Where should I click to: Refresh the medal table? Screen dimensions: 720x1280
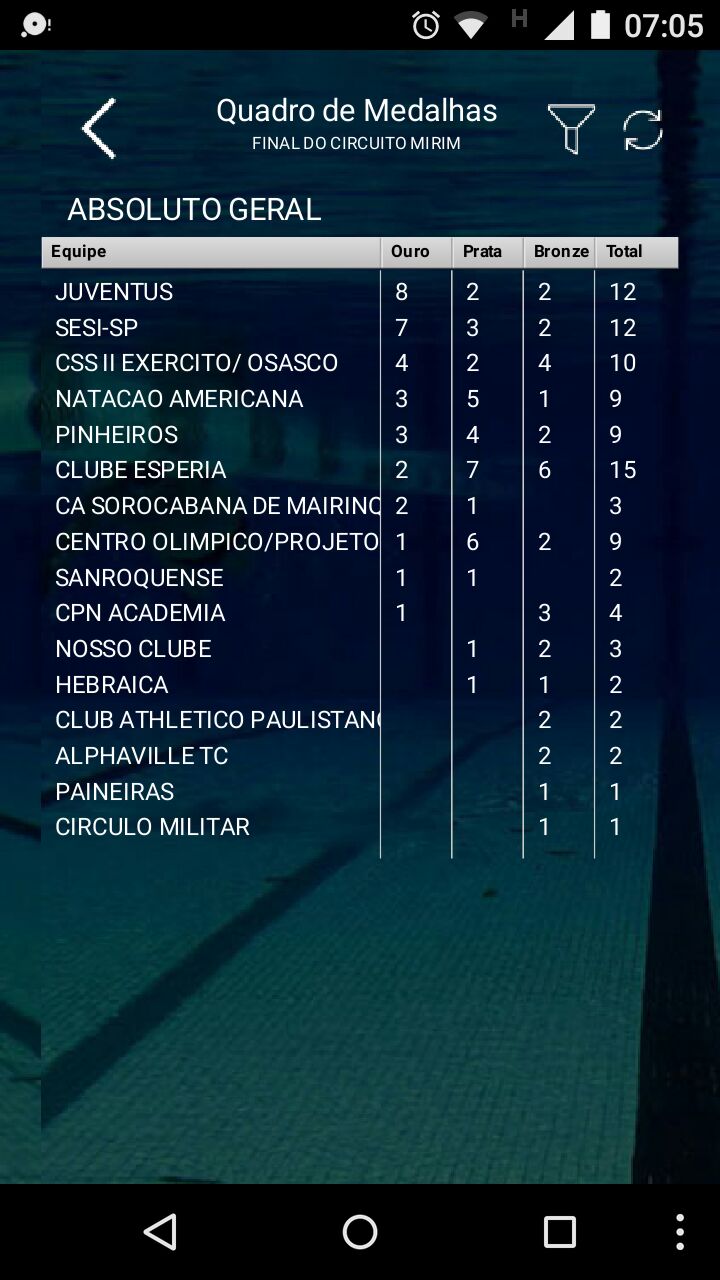(643, 130)
